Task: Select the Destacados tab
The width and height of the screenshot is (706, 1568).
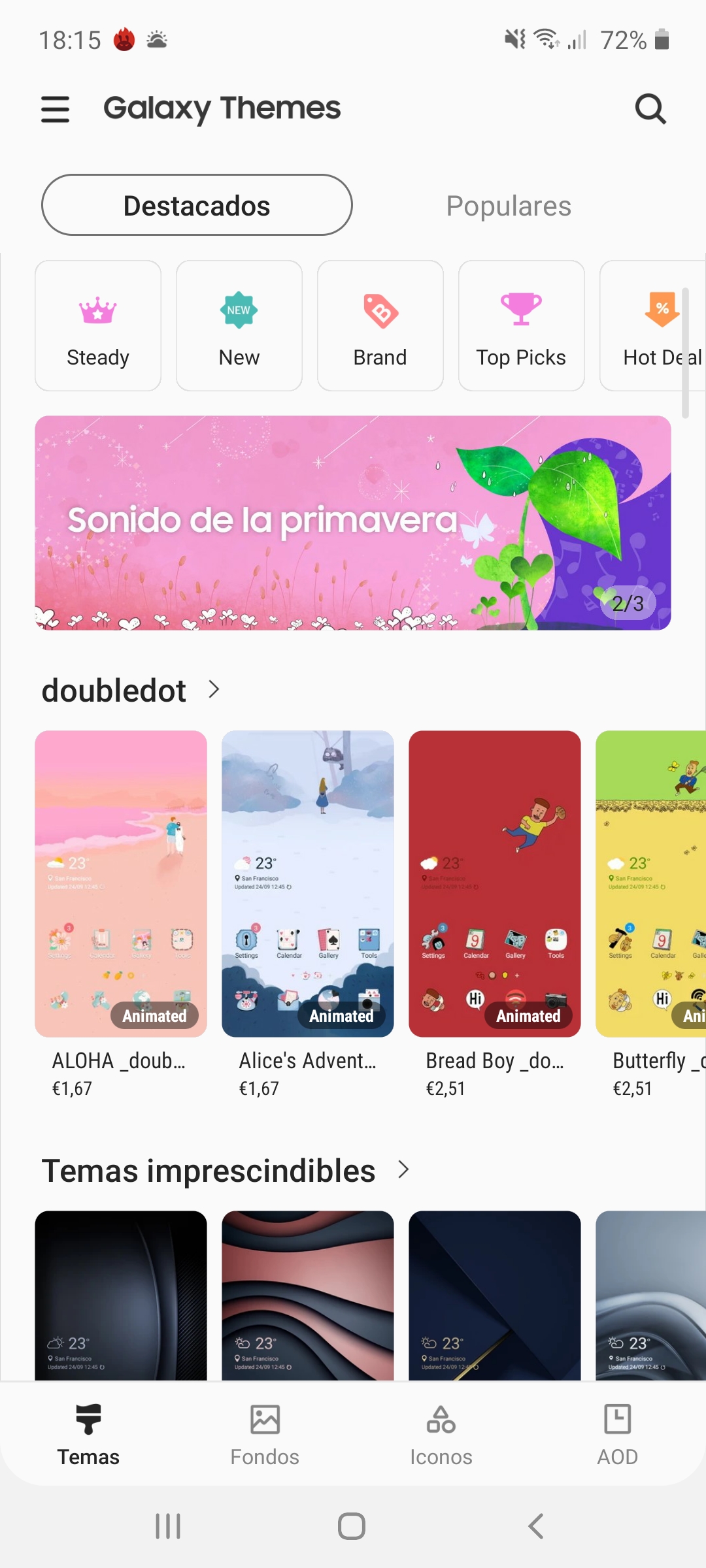Action: point(197,205)
